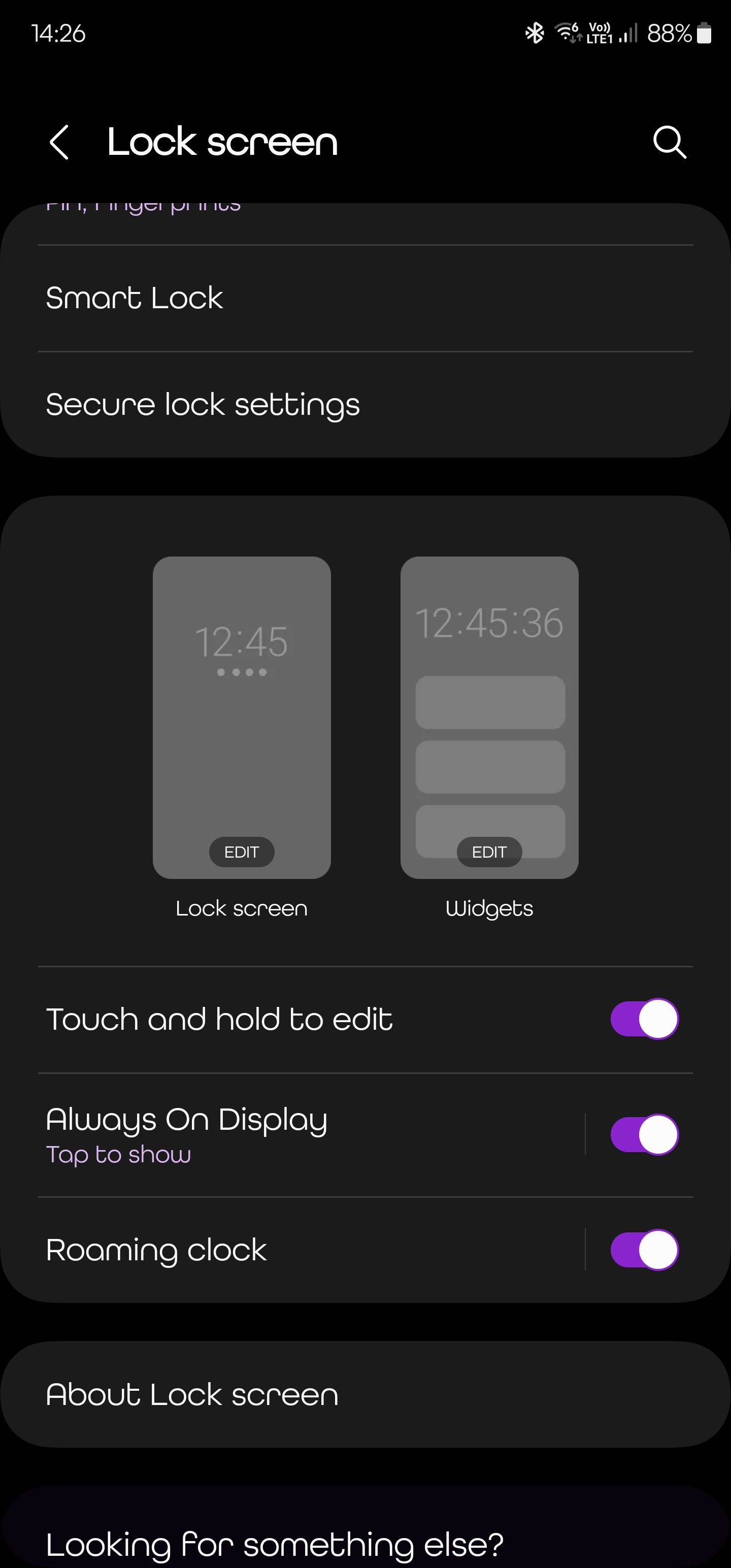
Task: Open About Lock screen
Action: click(x=365, y=1394)
